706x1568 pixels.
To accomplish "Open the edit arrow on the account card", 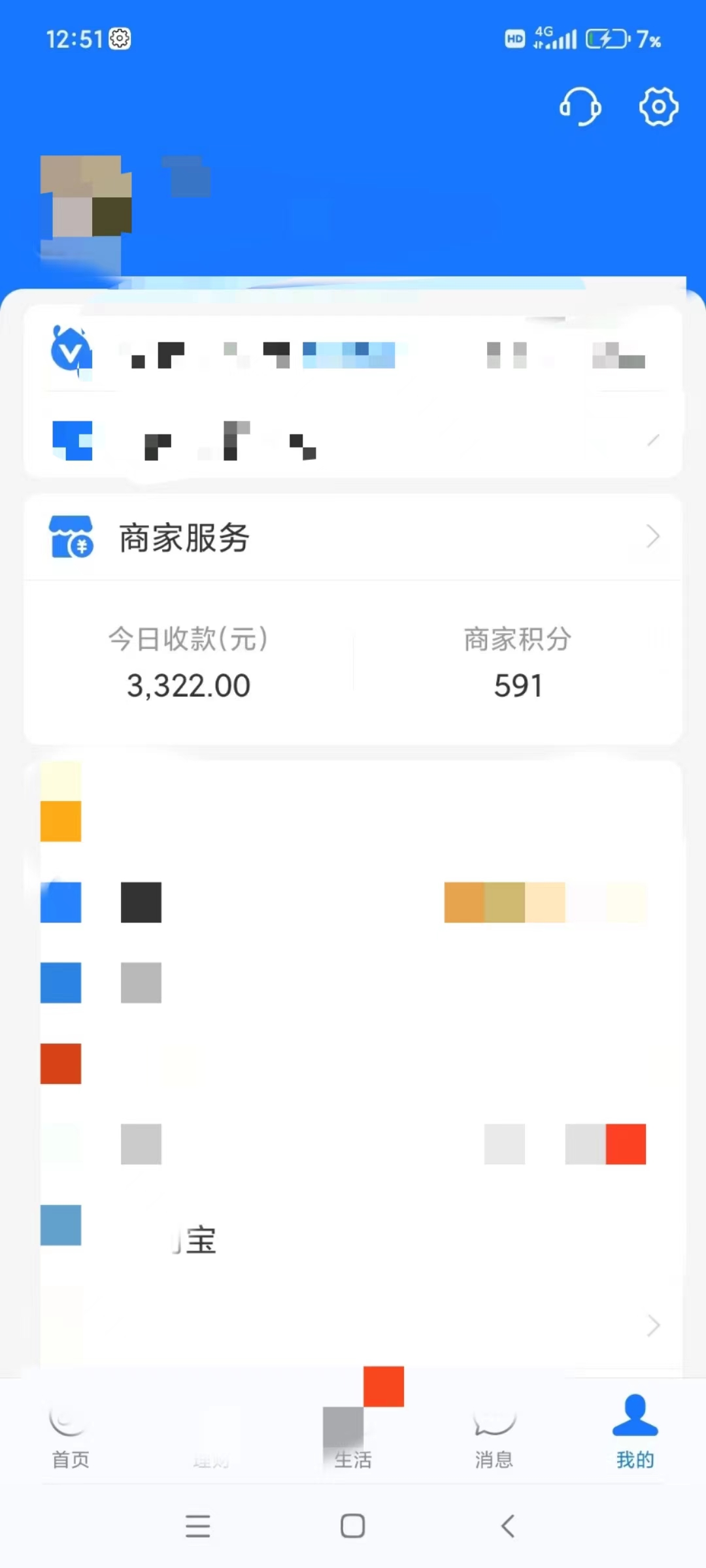I will tap(653, 440).
